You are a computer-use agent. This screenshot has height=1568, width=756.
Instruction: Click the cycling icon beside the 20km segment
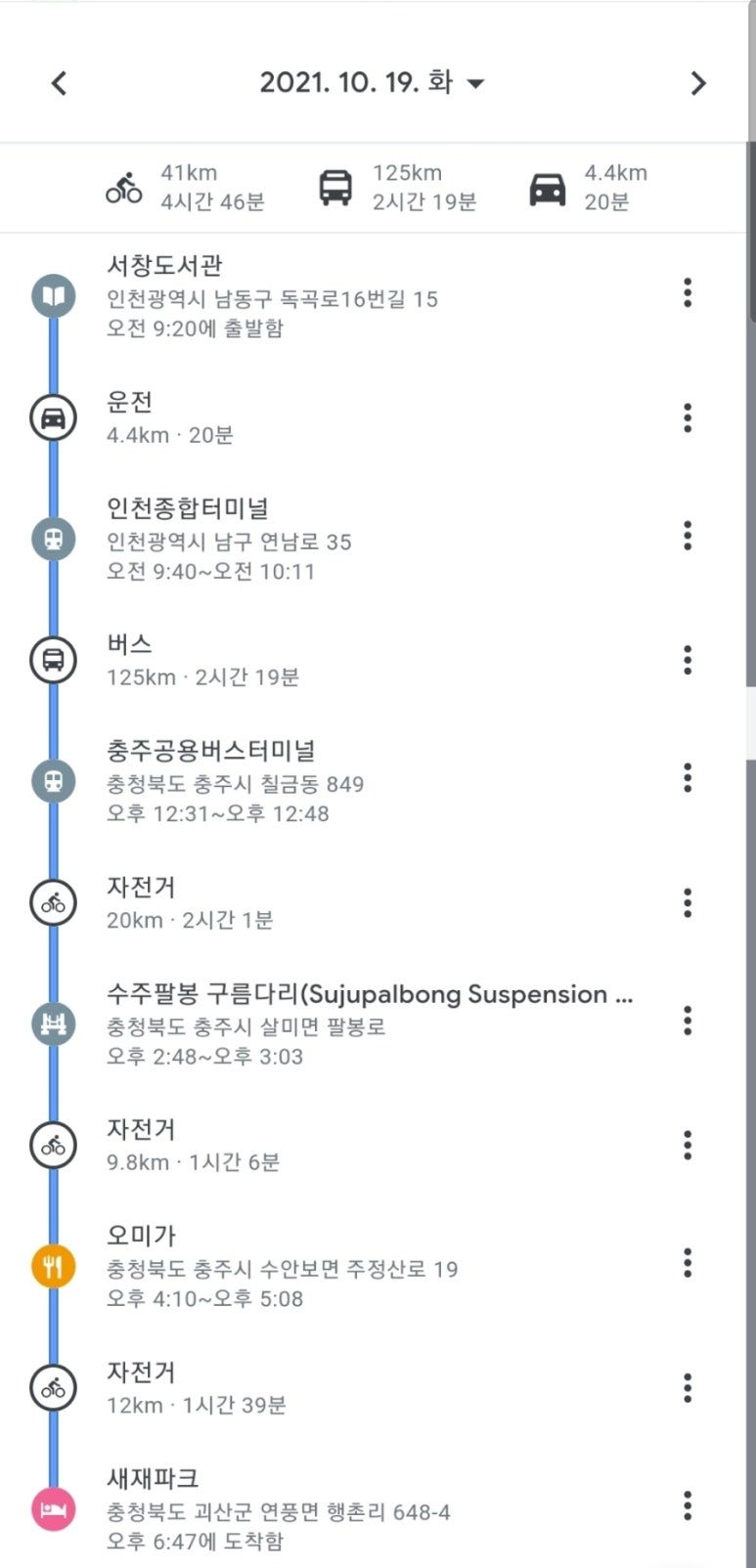coord(53,902)
